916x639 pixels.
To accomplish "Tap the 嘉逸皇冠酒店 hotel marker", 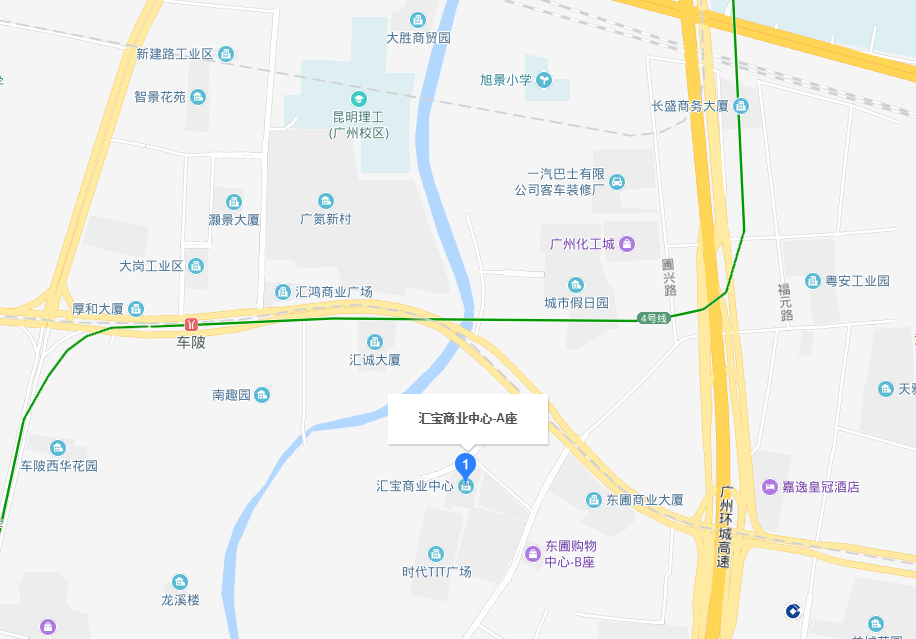I will point(770,487).
